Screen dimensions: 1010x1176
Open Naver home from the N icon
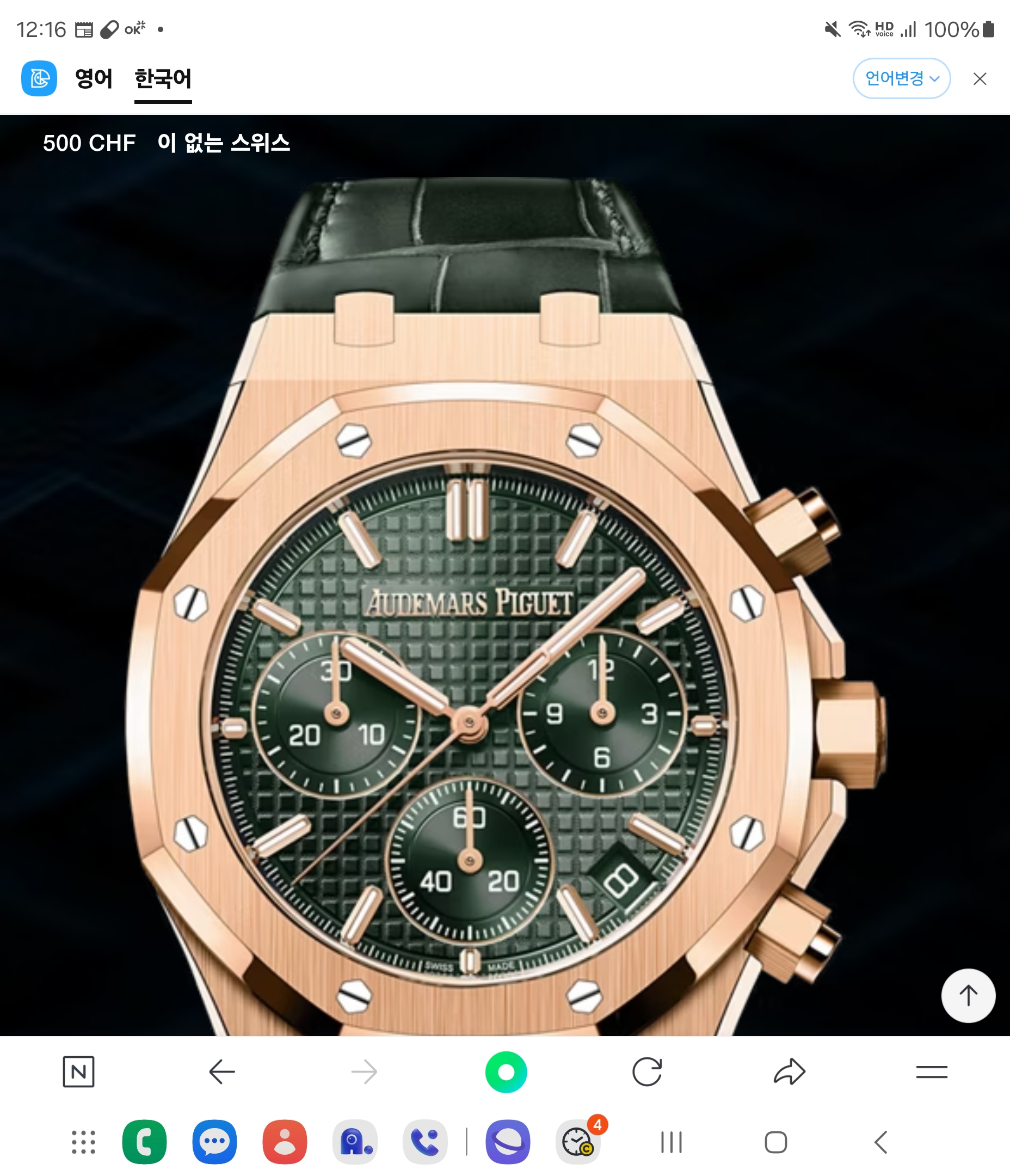(x=78, y=1071)
